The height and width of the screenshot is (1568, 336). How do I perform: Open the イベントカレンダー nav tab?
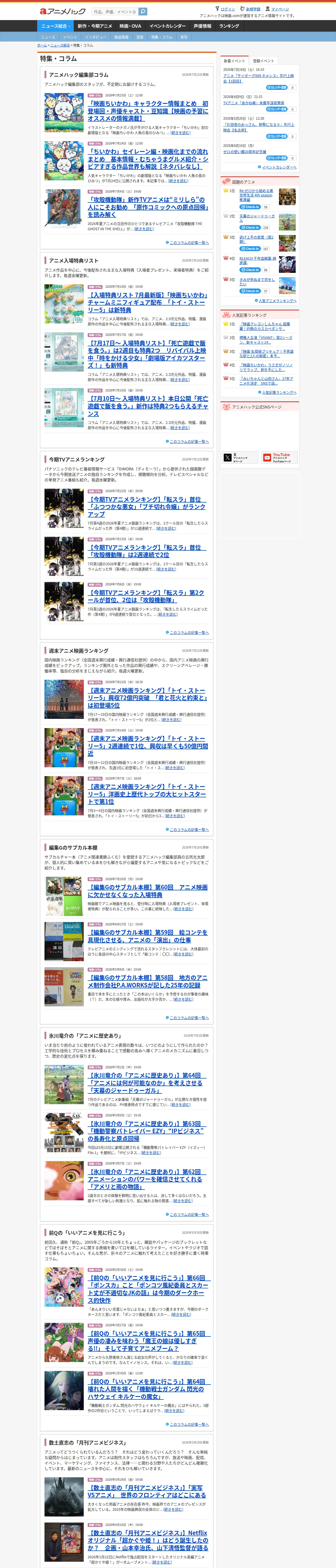(167, 26)
